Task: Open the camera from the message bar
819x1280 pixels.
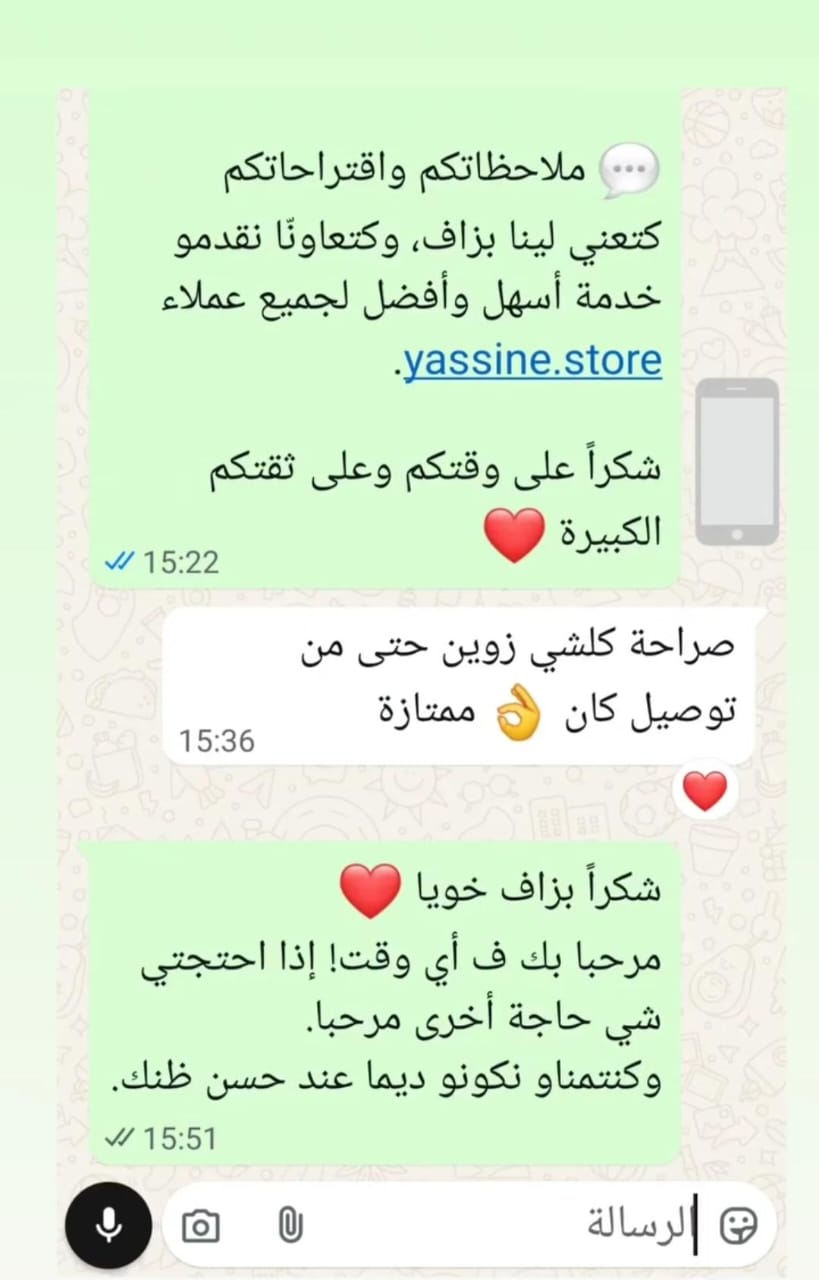Action: 201,1225
